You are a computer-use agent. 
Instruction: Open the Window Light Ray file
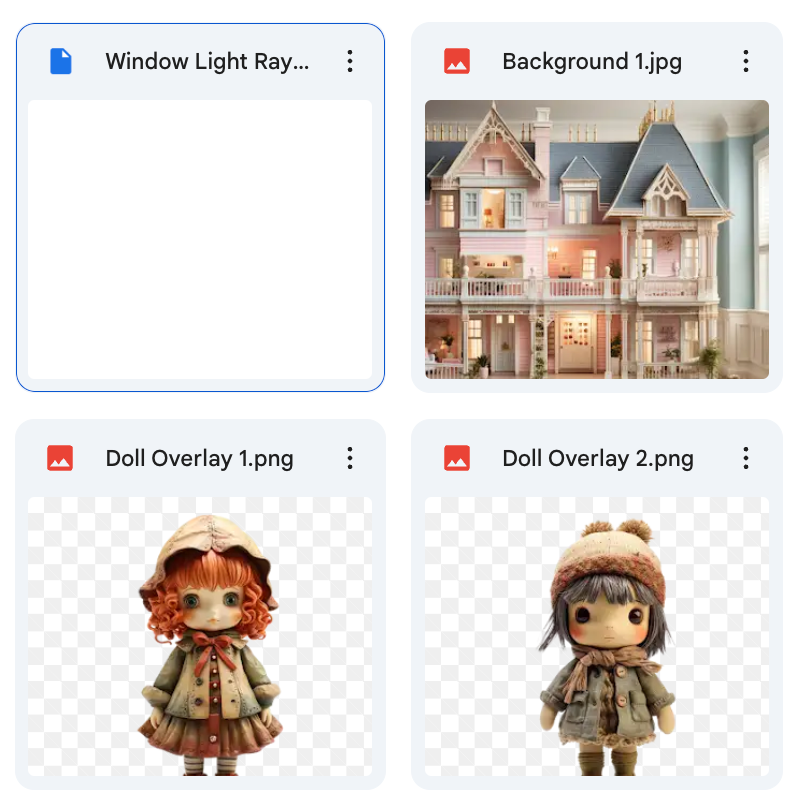[200, 238]
